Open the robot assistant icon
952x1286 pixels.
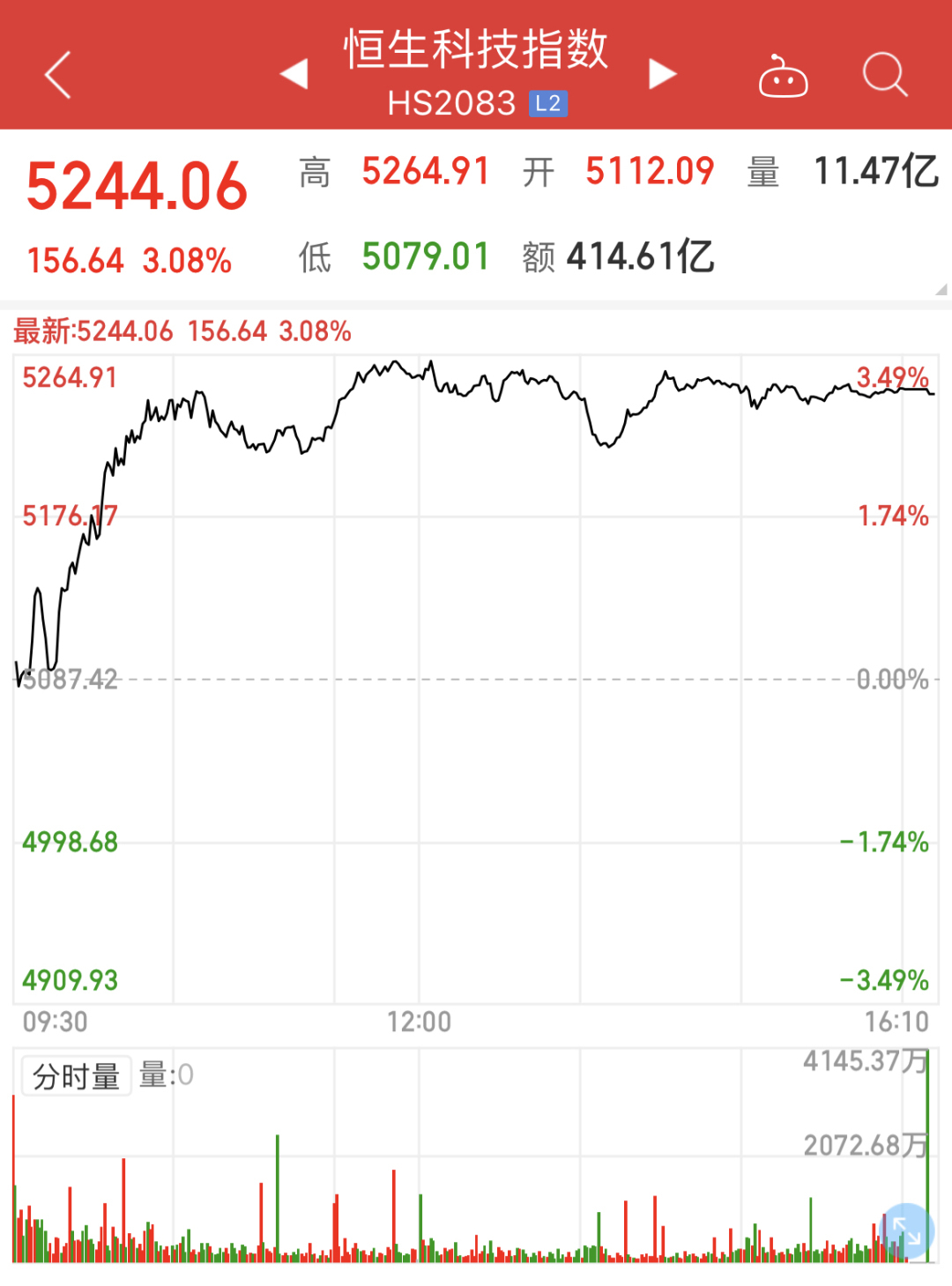coord(783,77)
